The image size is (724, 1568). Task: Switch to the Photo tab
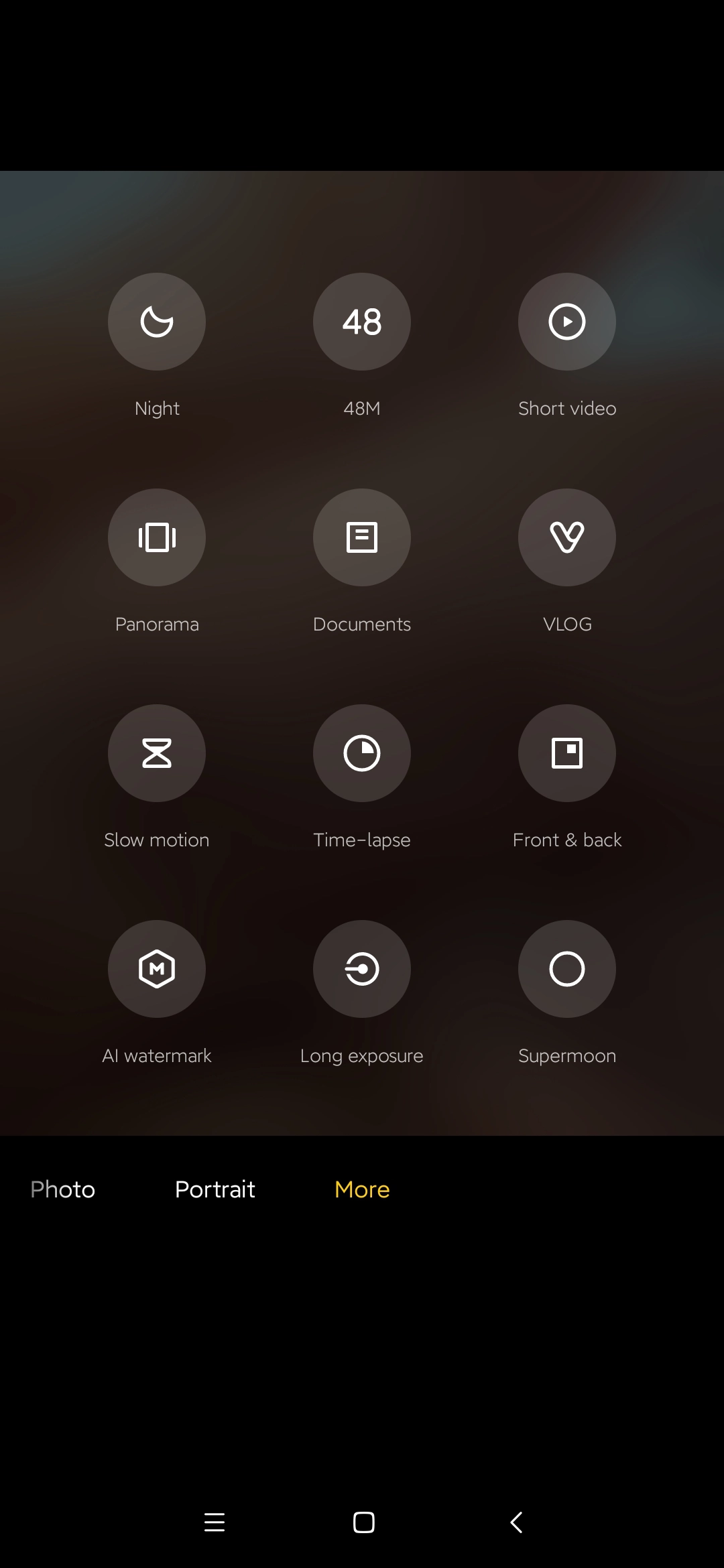point(63,1189)
